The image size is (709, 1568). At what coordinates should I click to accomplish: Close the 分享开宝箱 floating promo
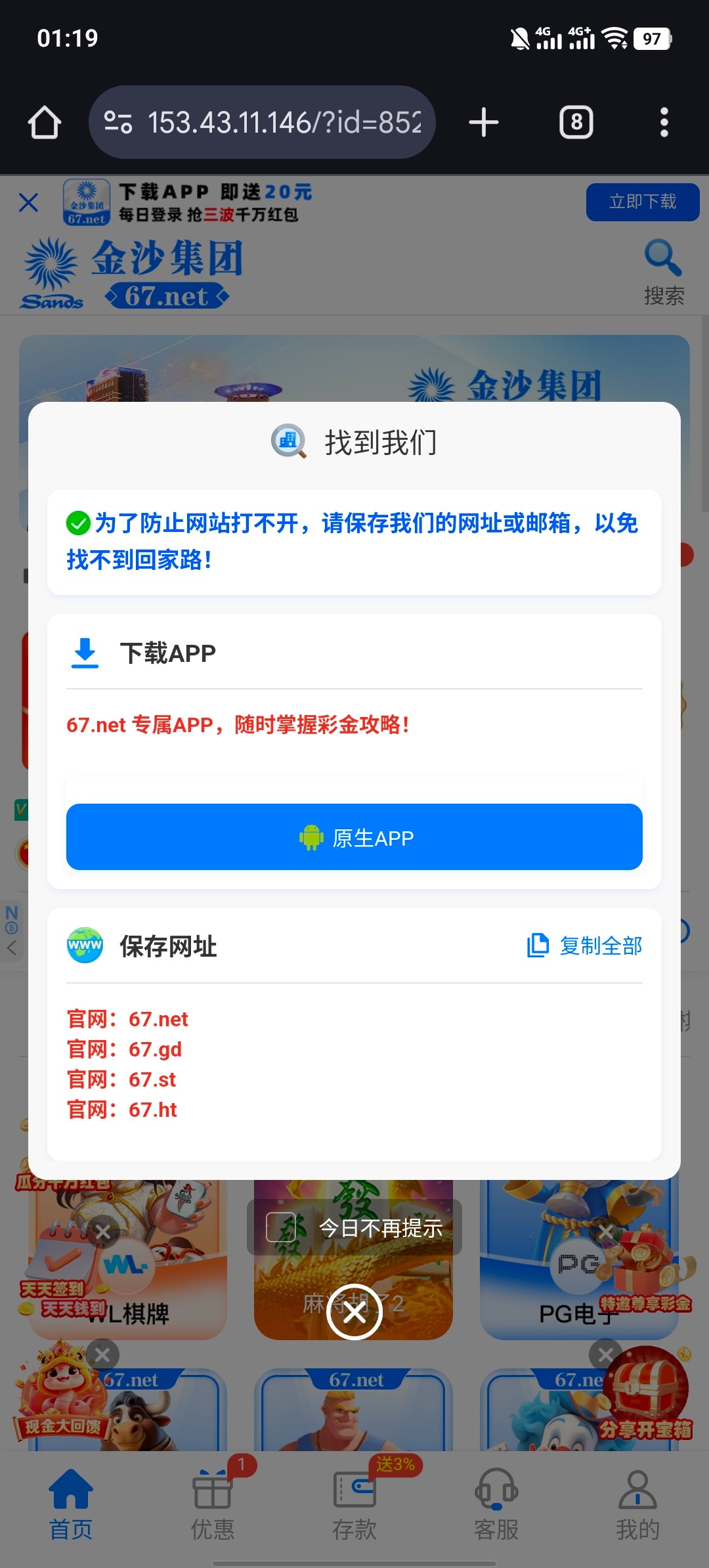(605, 1354)
